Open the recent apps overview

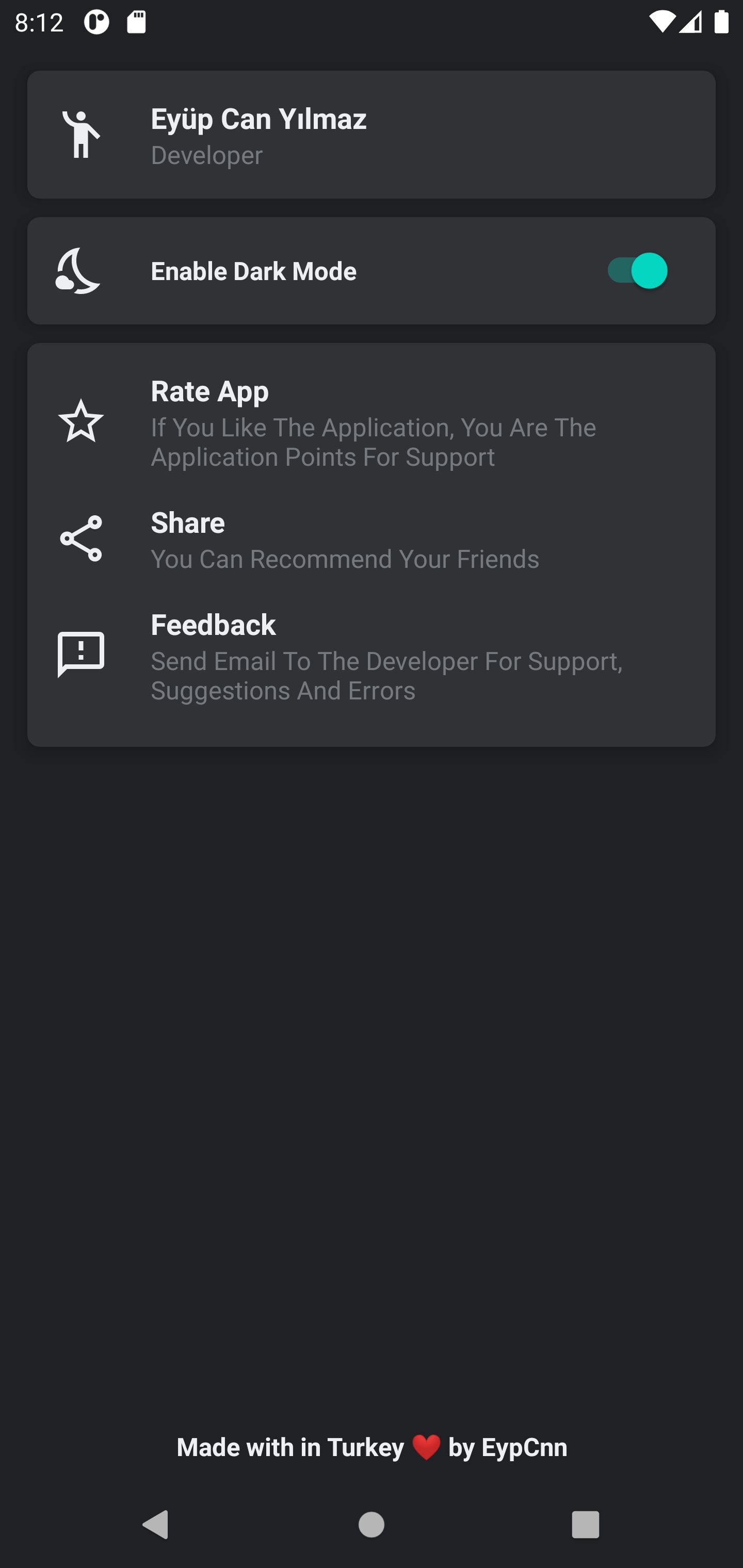click(x=585, y=1524)
